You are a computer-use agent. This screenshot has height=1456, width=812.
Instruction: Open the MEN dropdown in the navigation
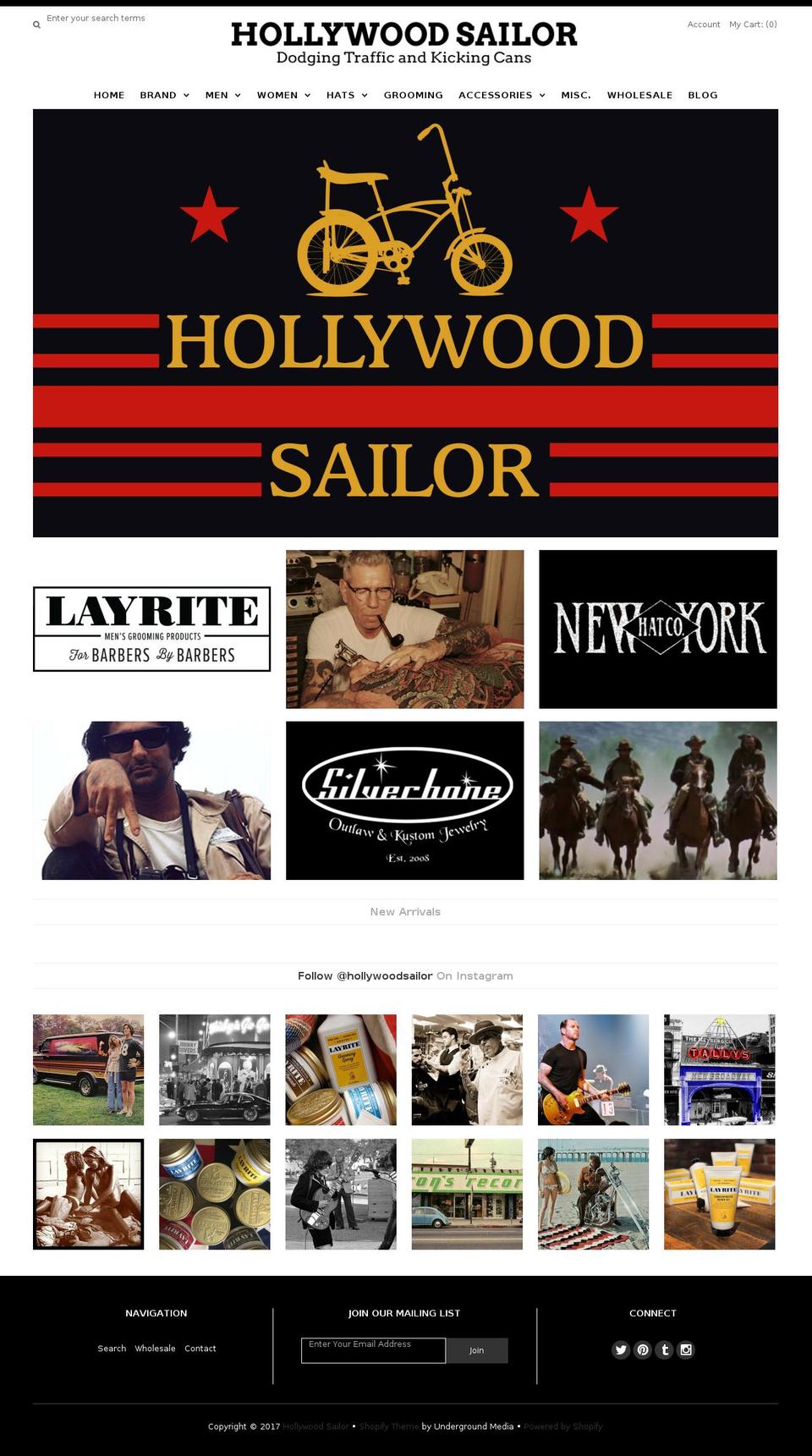(217, 95)
